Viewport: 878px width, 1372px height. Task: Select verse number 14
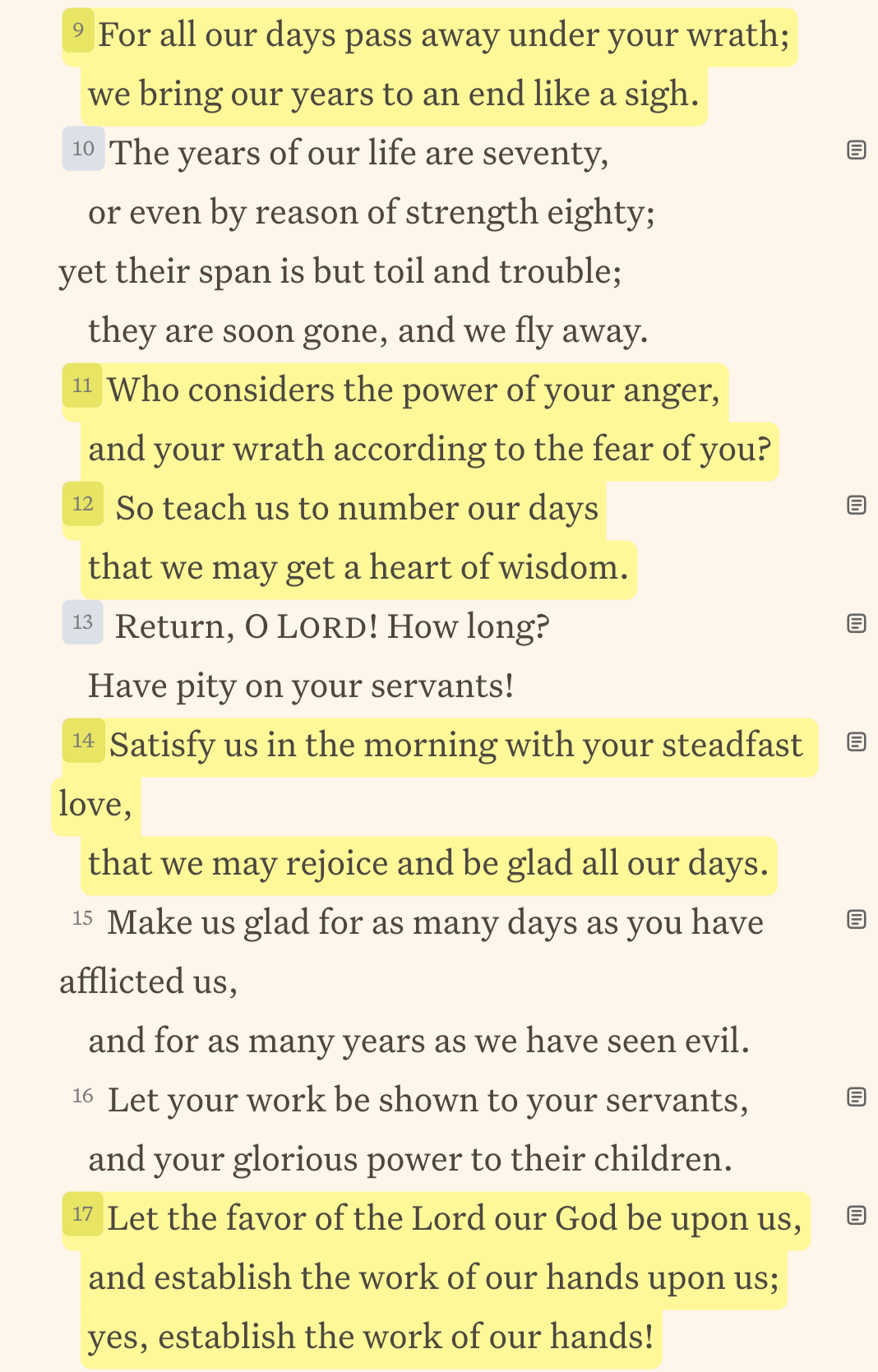pyautogui.click(x=83, y=741)
